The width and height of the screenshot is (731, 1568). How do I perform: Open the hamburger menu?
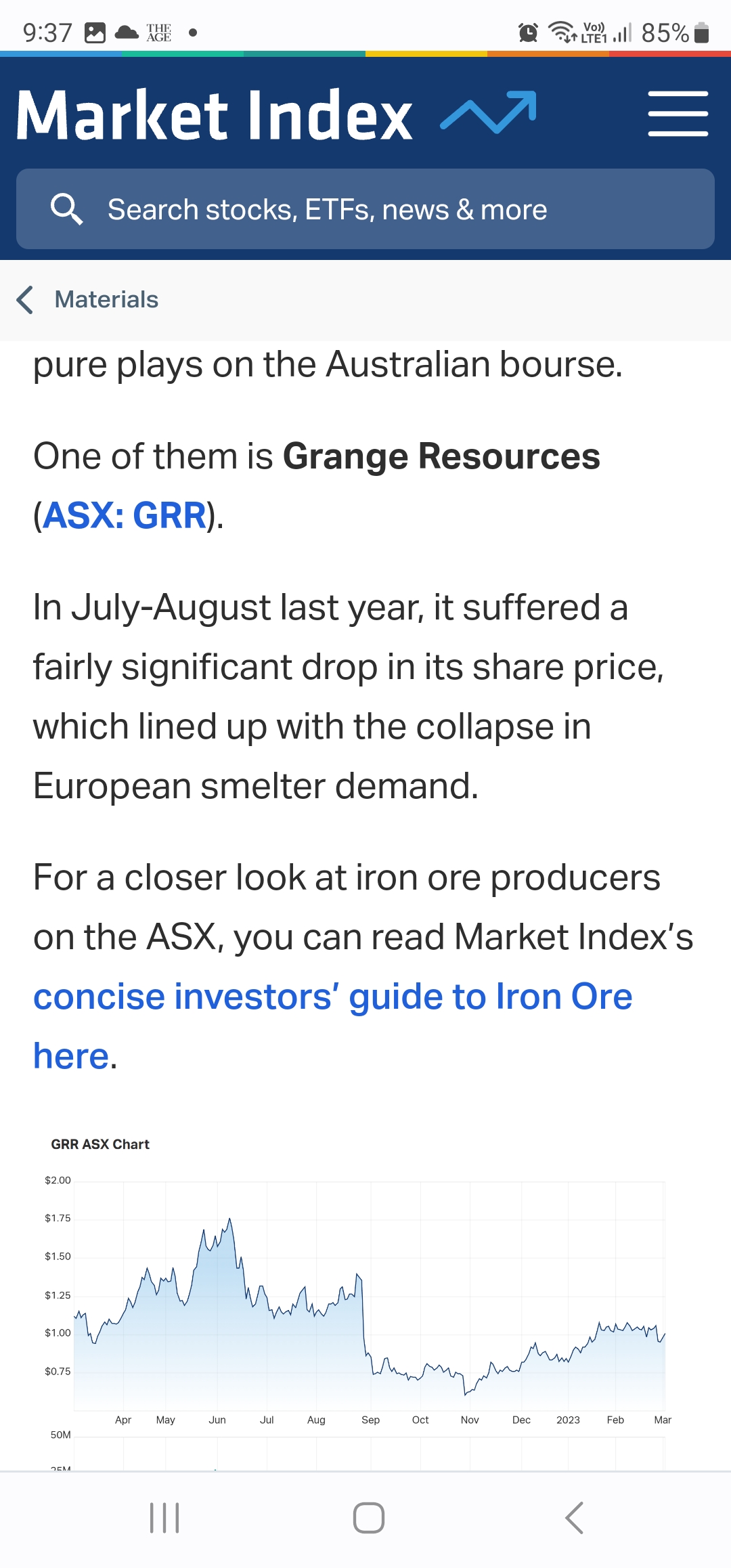click(x=678, y=114)
